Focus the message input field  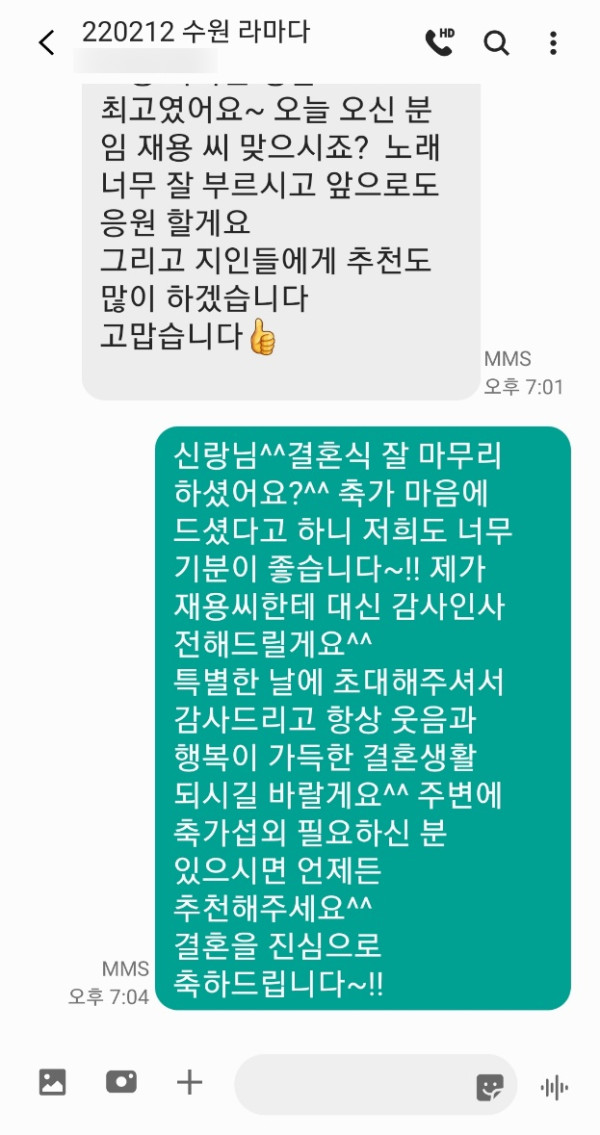click(350, 1084)
